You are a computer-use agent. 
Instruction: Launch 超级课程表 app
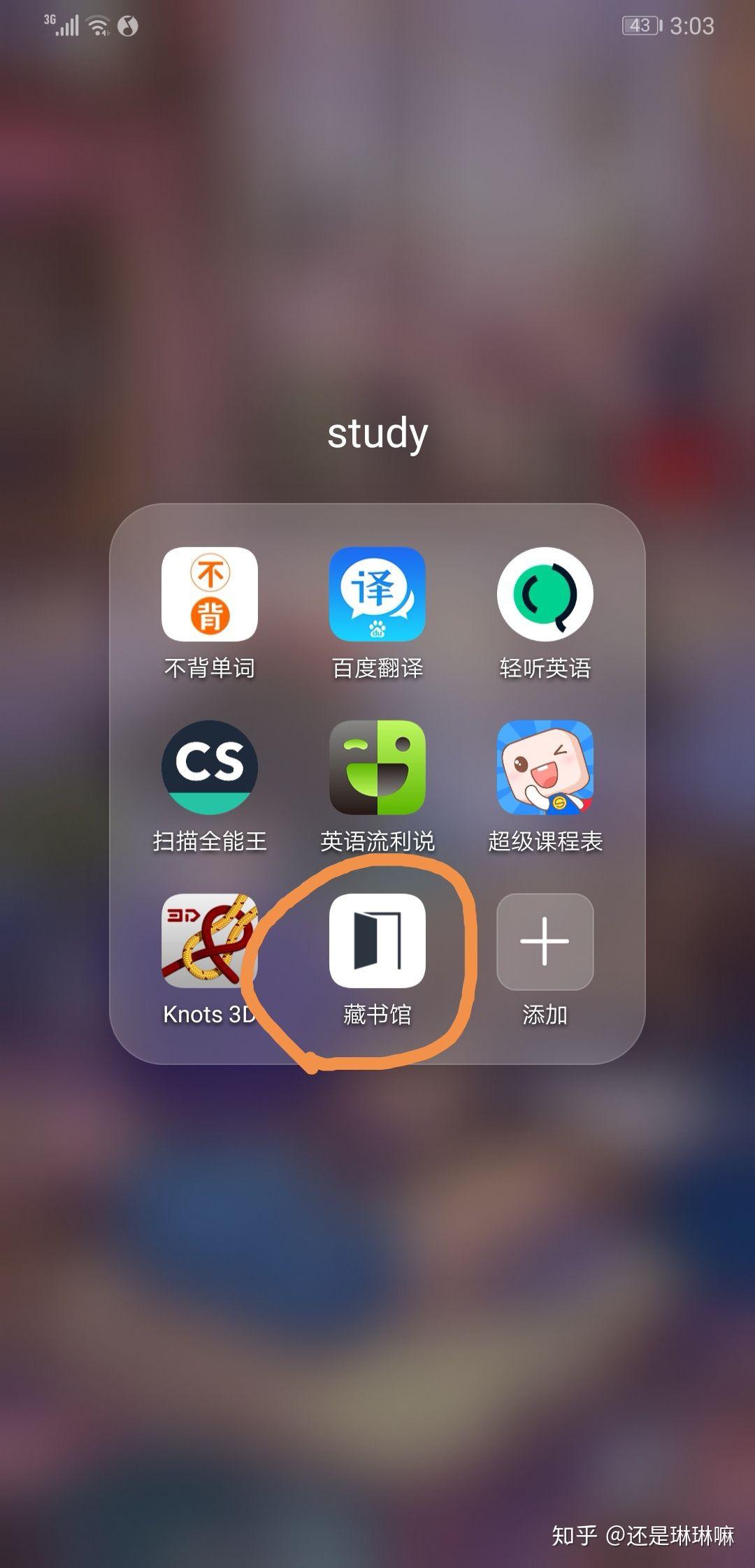coord(545,767)
